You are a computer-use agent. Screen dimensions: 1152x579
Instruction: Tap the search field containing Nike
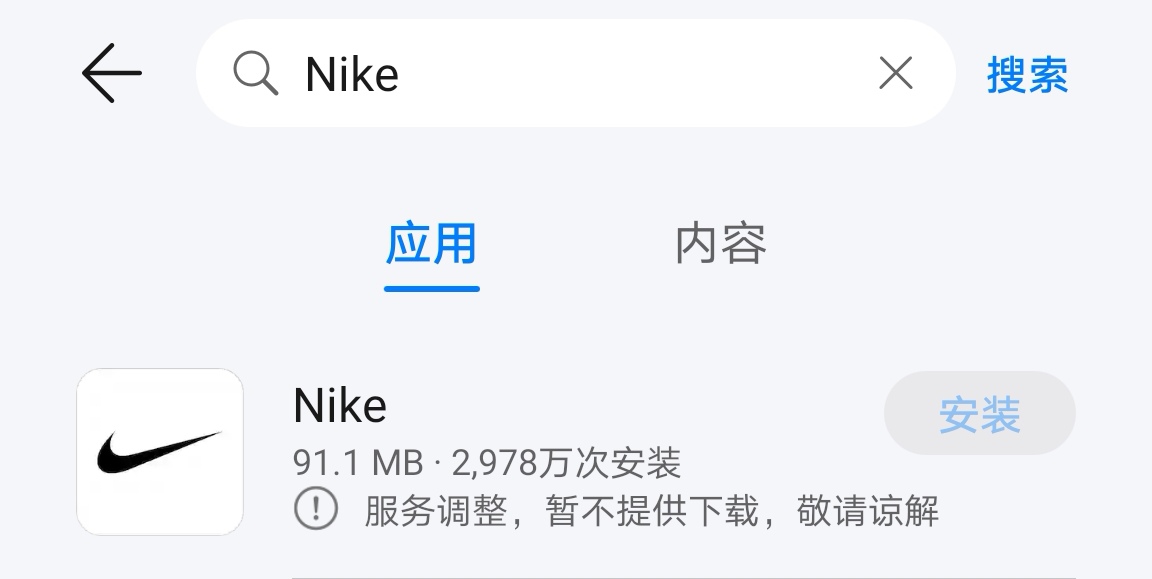coord(560,74)
